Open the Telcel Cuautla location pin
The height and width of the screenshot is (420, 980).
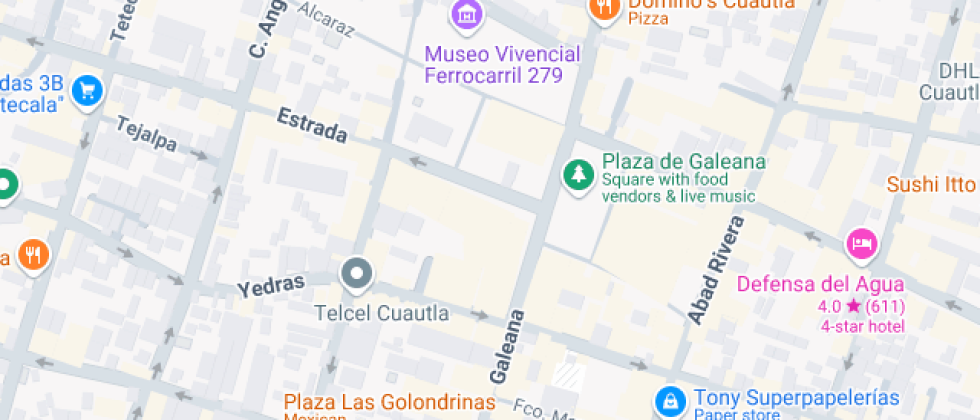click(x=356, y=273)
